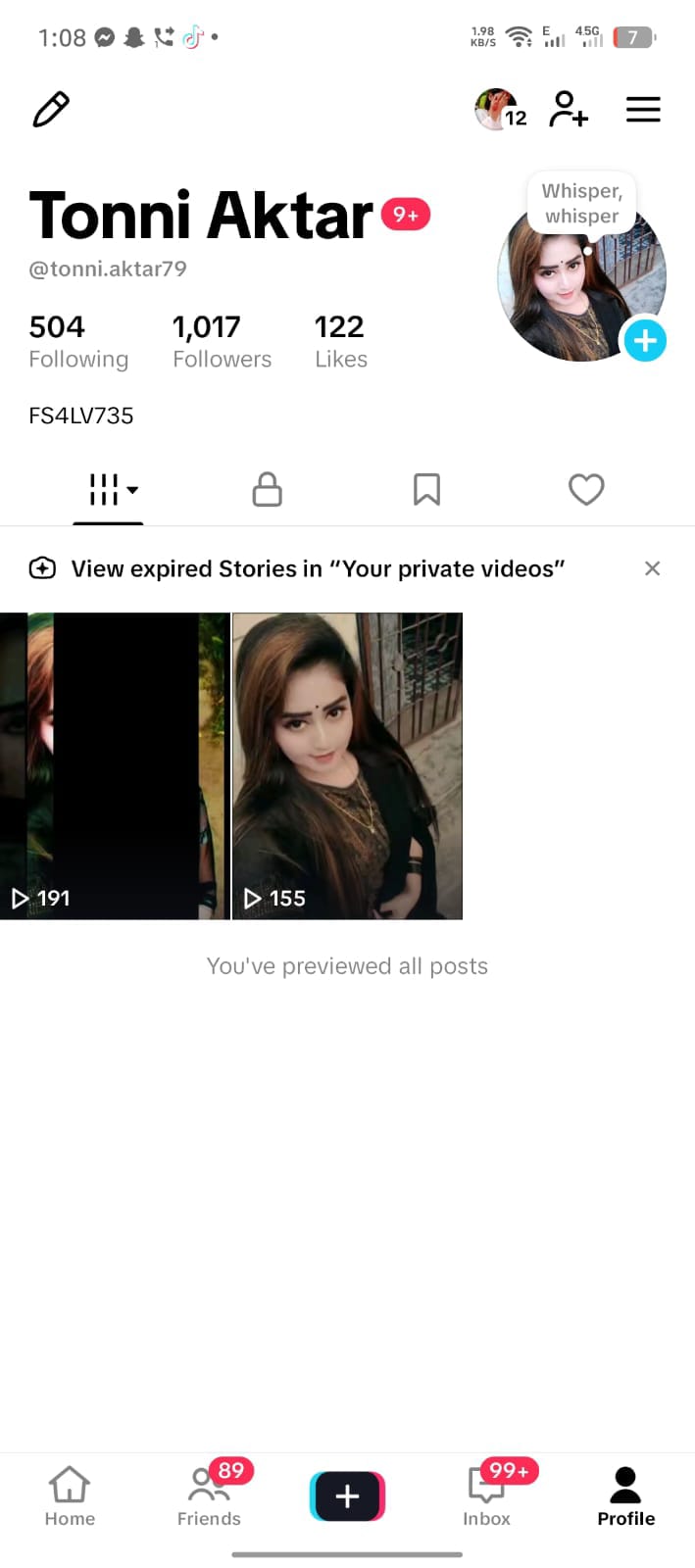Open the hamburger menu

pos(643,110)
